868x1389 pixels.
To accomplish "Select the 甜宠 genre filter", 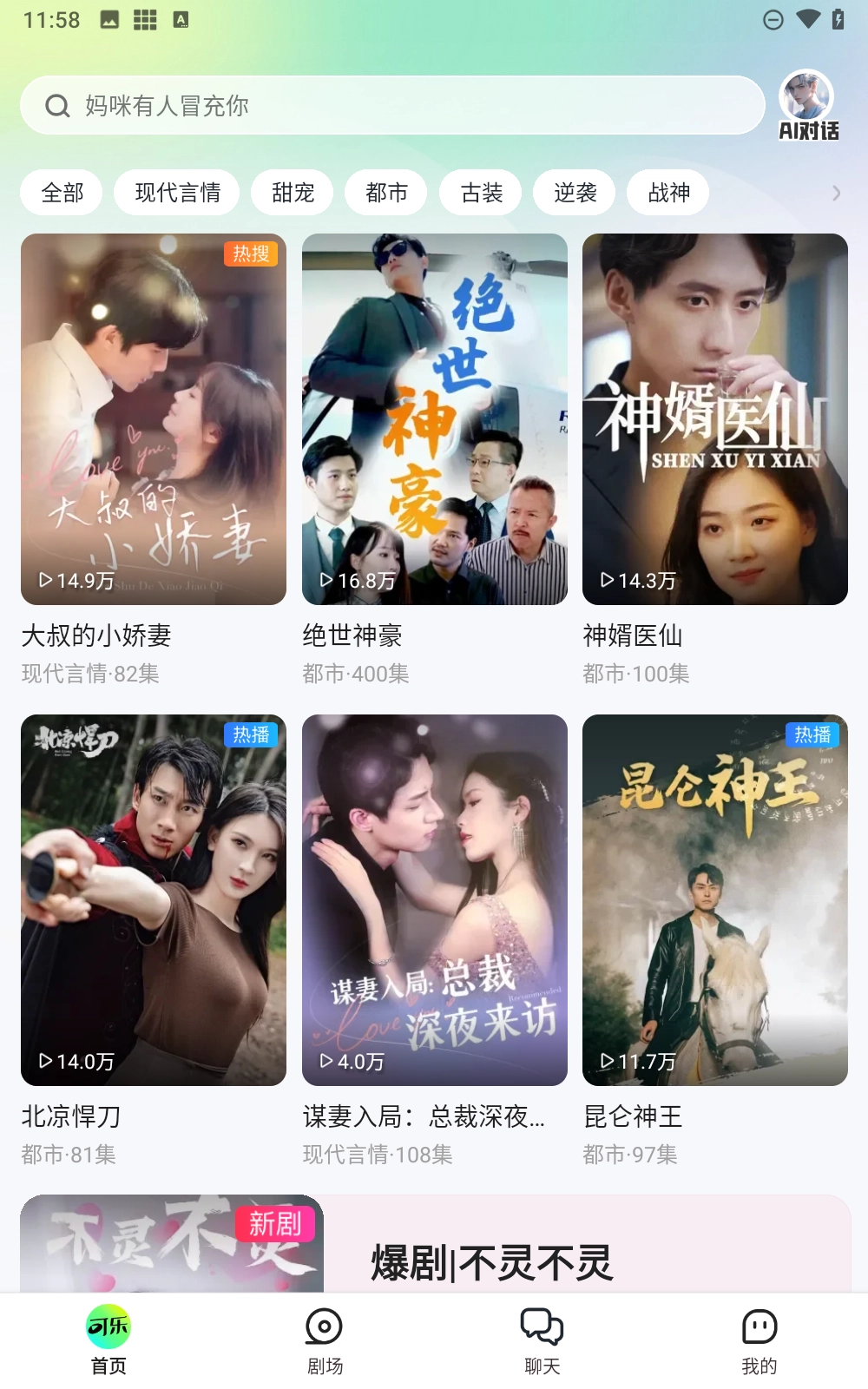I will point(292,192).
